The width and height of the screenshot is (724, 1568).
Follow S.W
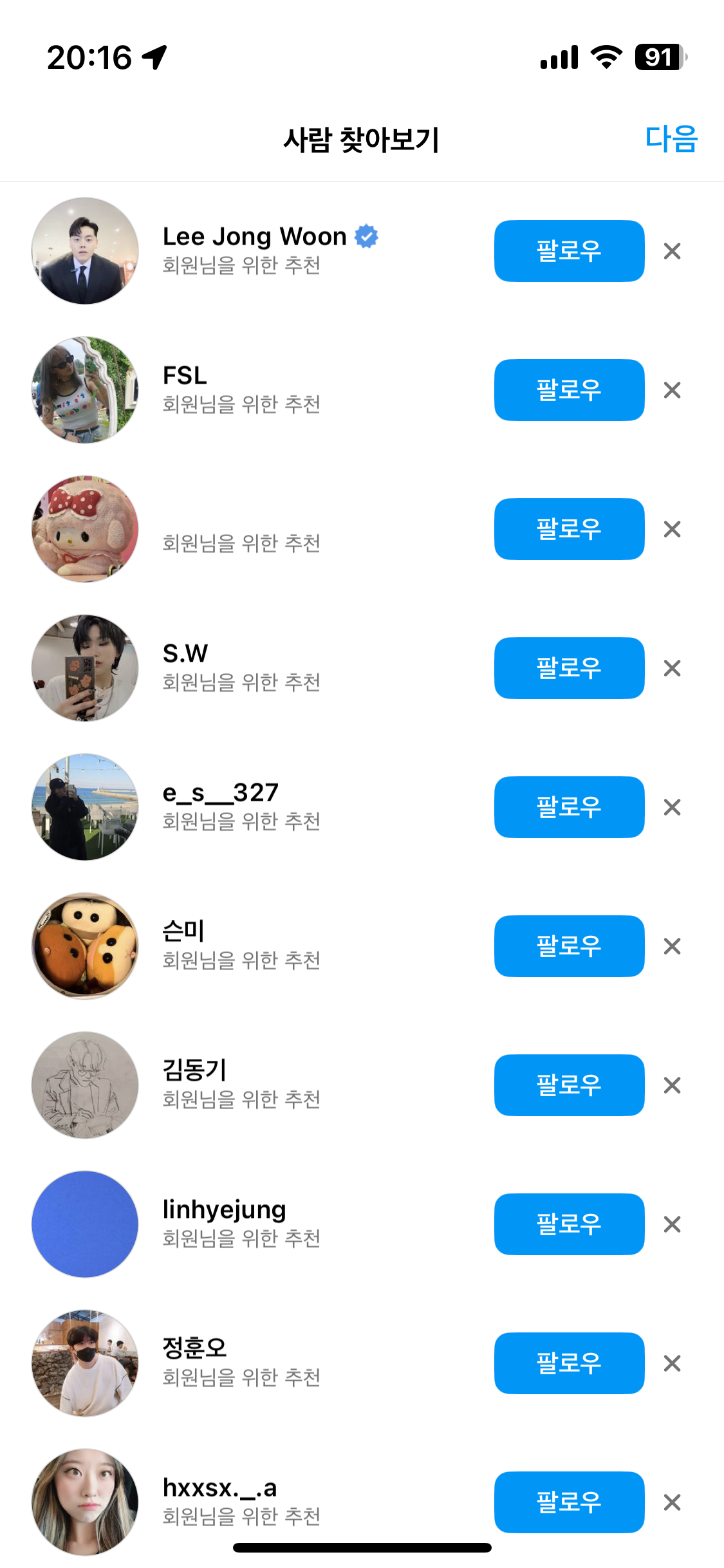[569, 668]
